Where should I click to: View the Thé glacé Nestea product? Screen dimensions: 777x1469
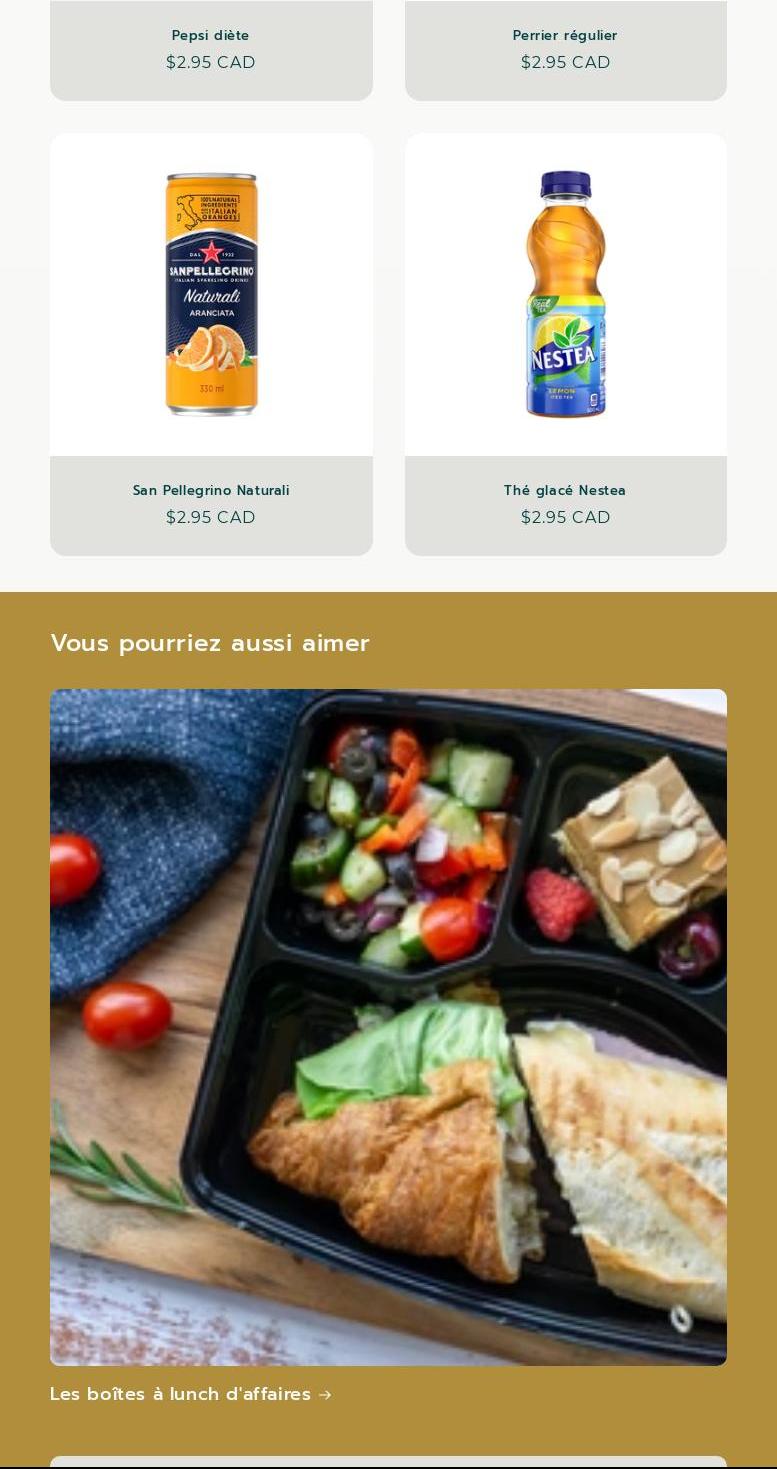click(x=565, y=490)
